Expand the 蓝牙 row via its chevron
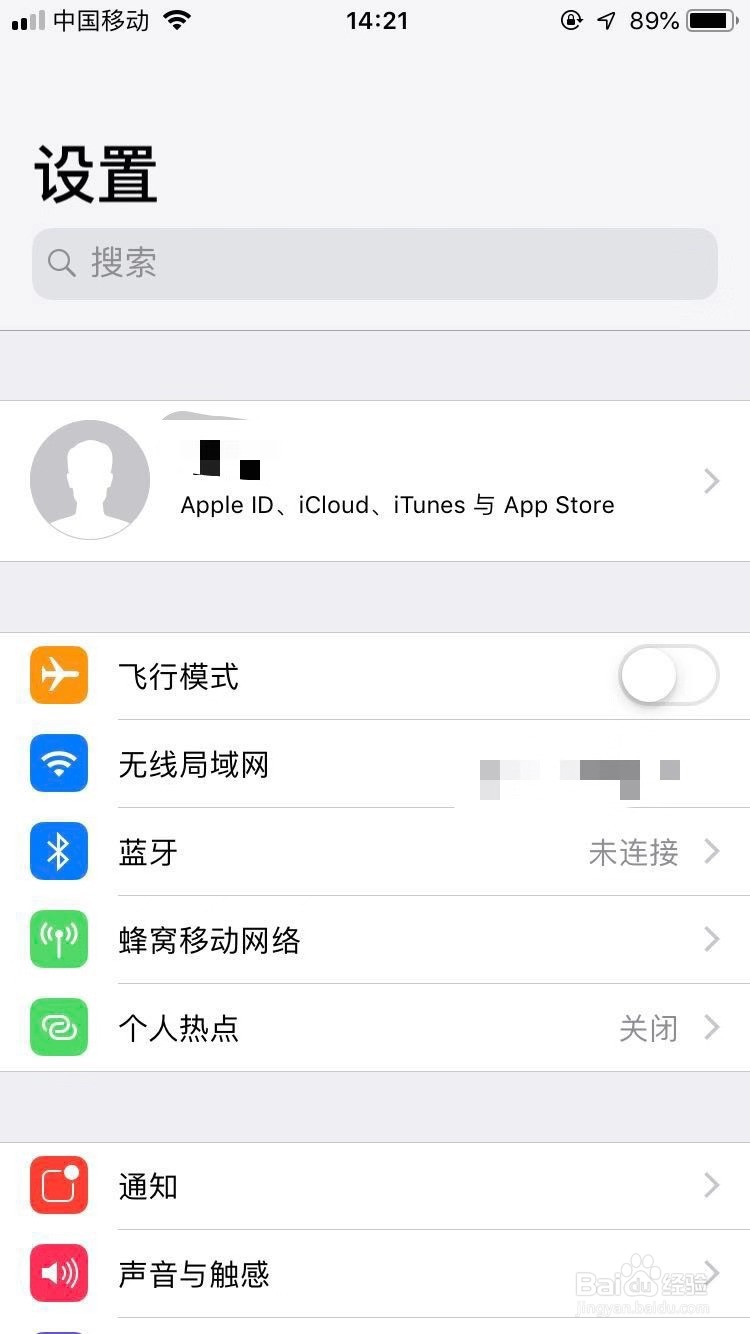Screen dimensions: 750x1334 pos(711,851)
